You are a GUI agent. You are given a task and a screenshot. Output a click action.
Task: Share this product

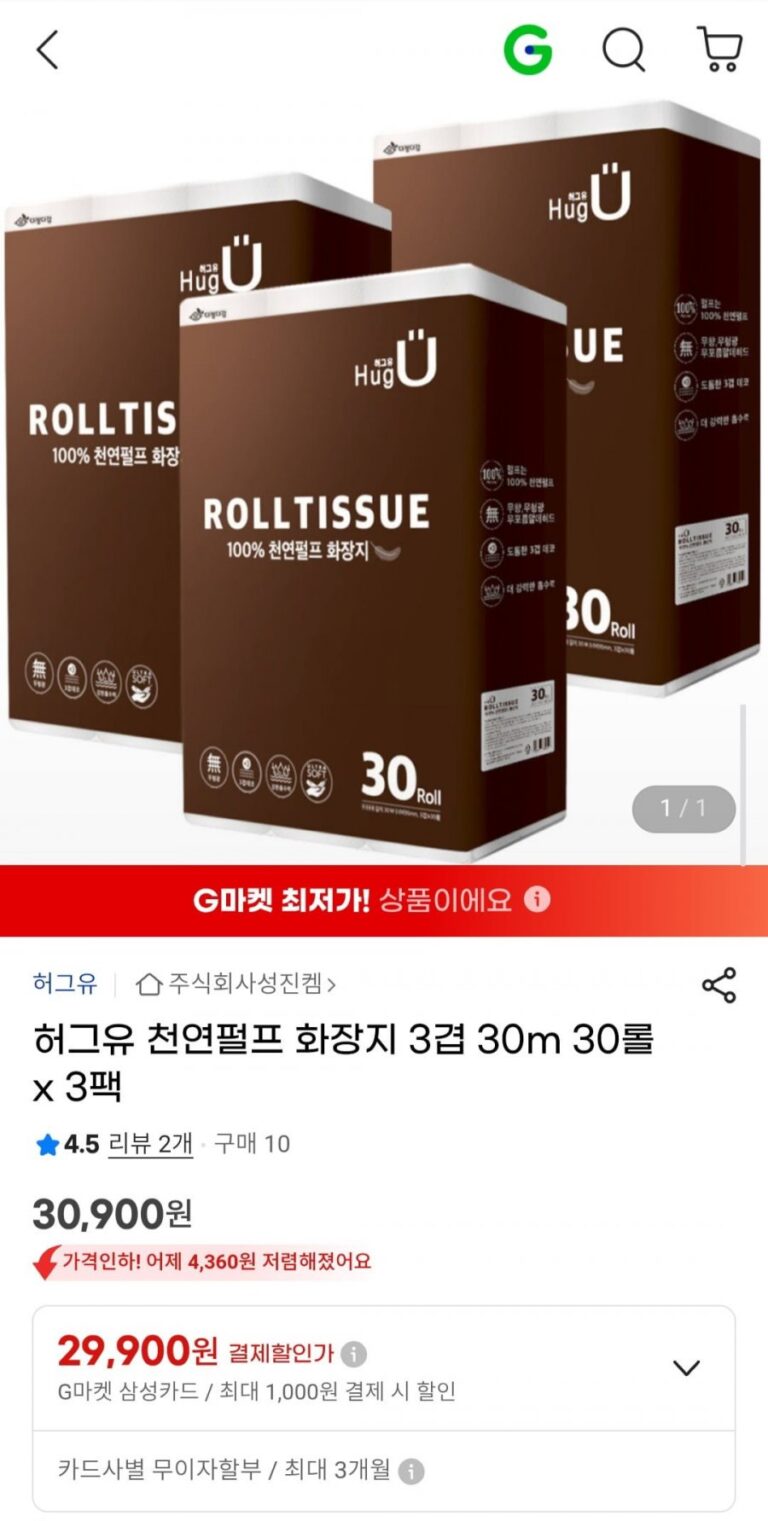click(x=718, y=985)
